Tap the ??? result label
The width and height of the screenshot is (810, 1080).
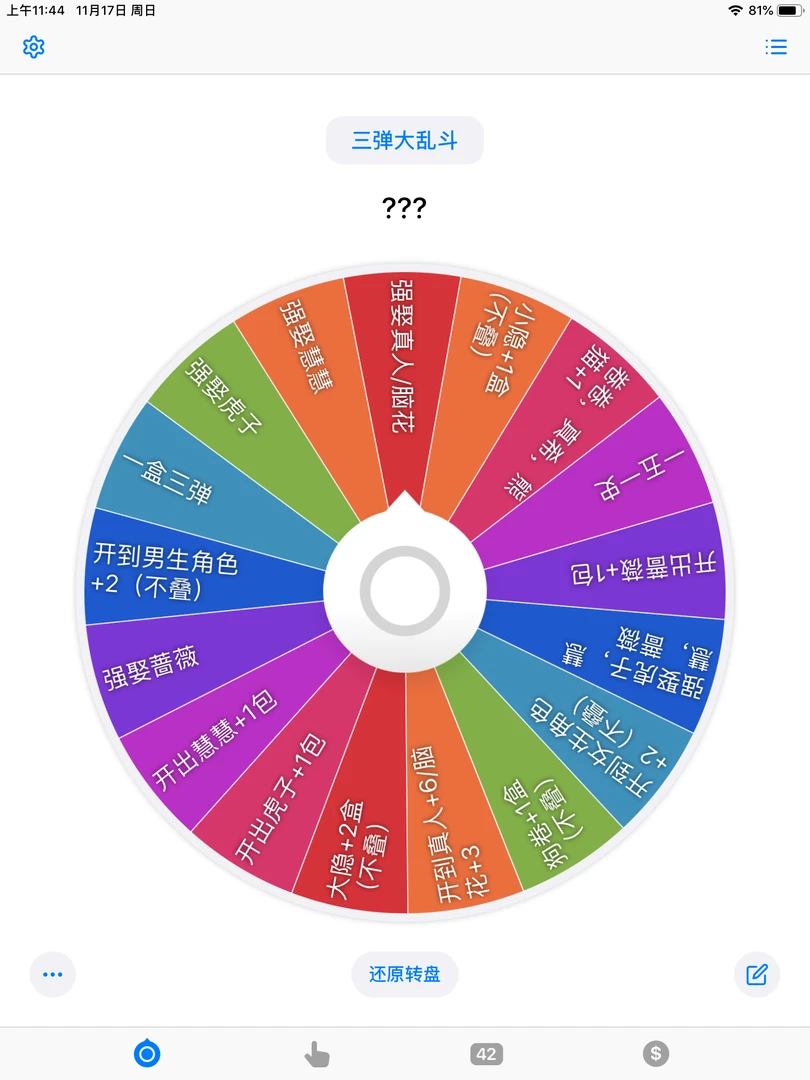pyautogui.click(x=404, y=208)
